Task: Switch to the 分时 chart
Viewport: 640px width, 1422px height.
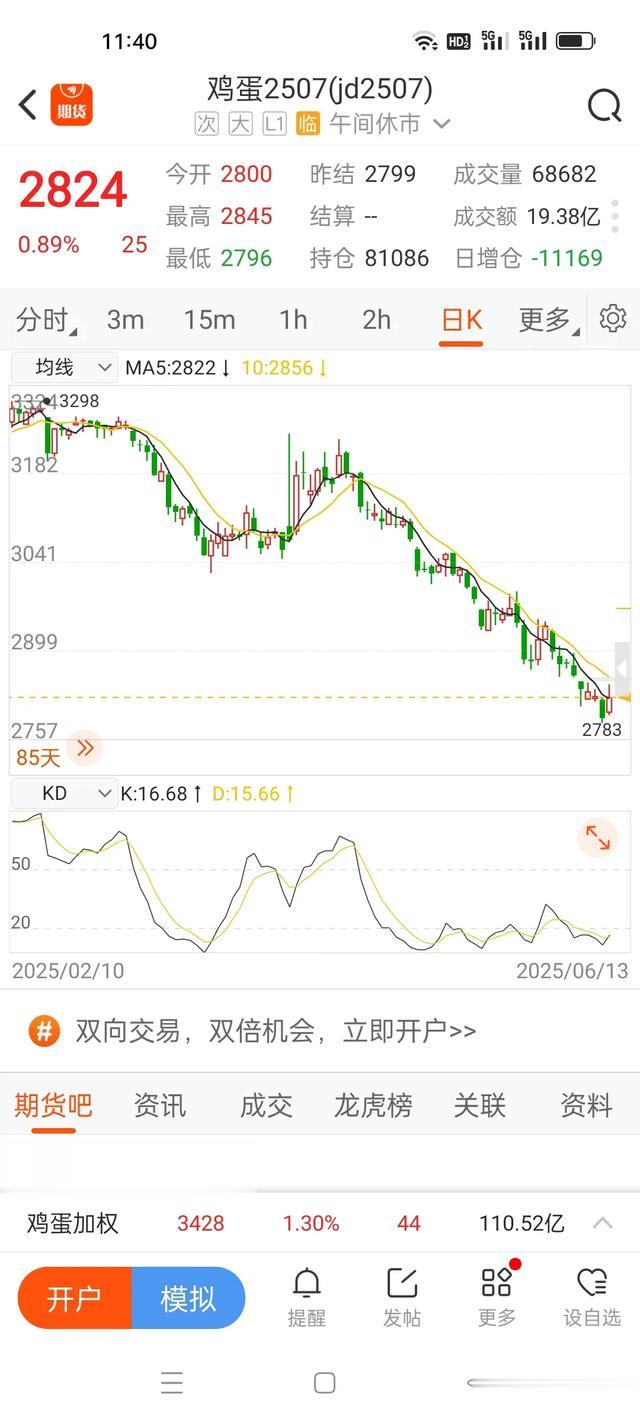Action: (x=44, y=320)
